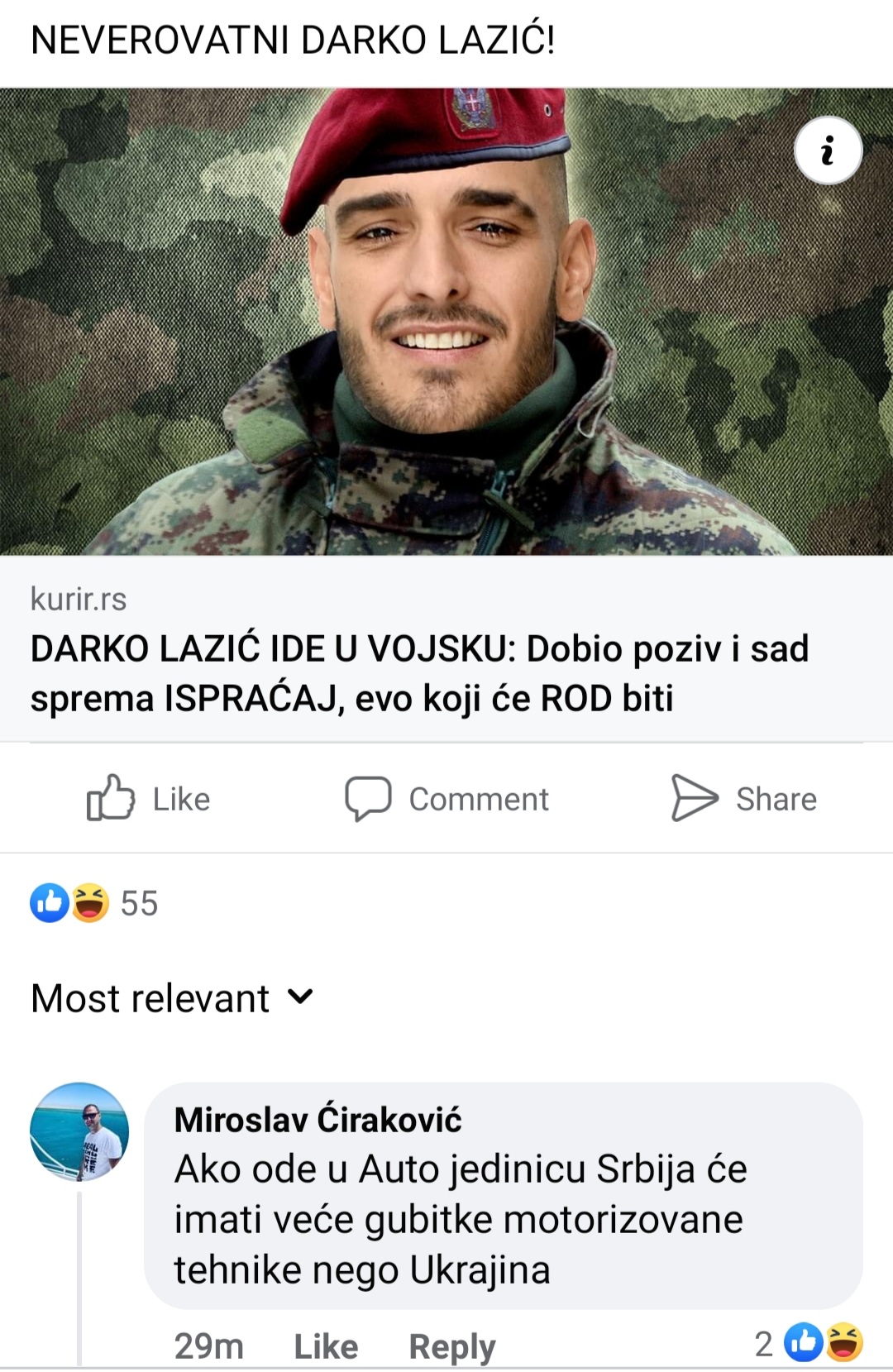Screen dimensions: 893x1372
Task: Open the link info icon on the article image
Action: coord(828,151)
